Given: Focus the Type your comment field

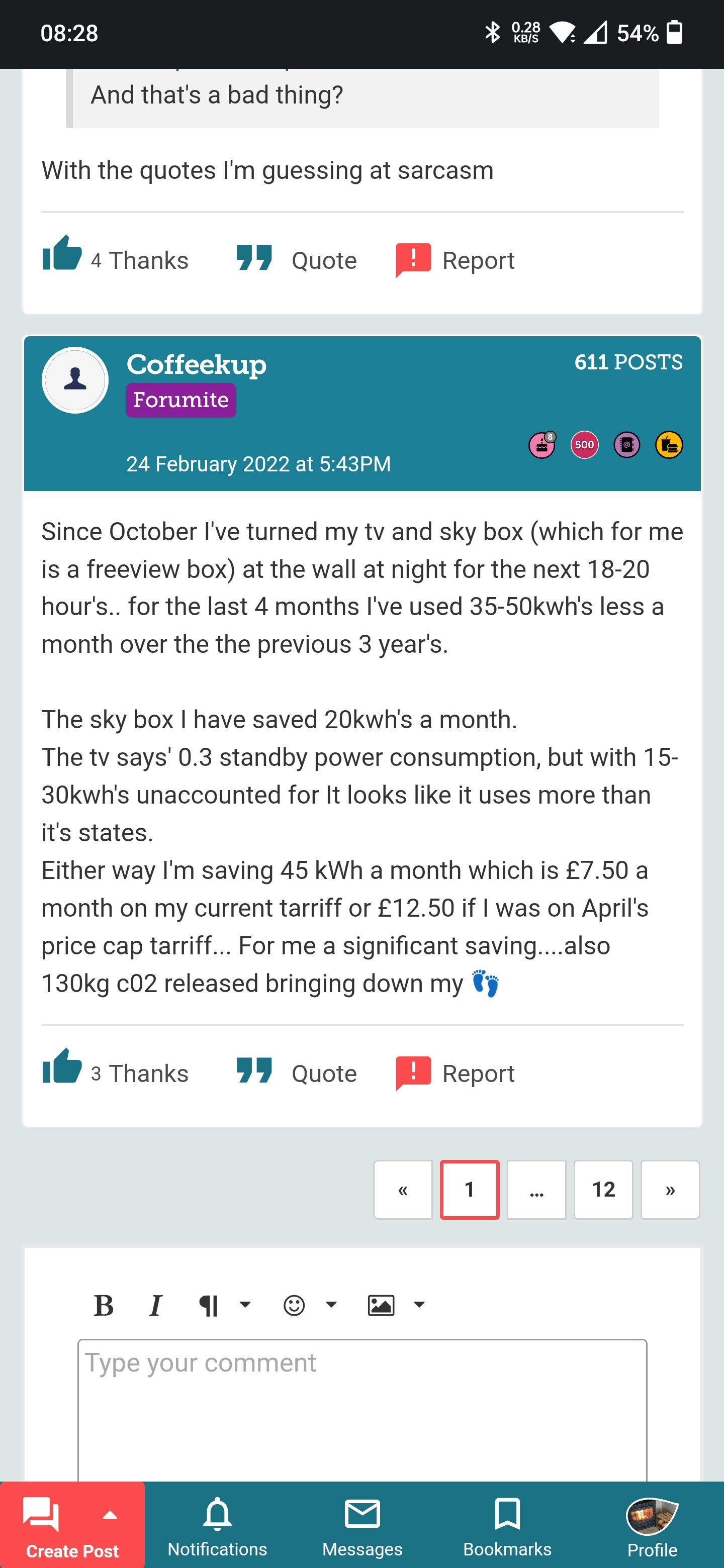Looking at the screenshot, I should [361, 1406].
